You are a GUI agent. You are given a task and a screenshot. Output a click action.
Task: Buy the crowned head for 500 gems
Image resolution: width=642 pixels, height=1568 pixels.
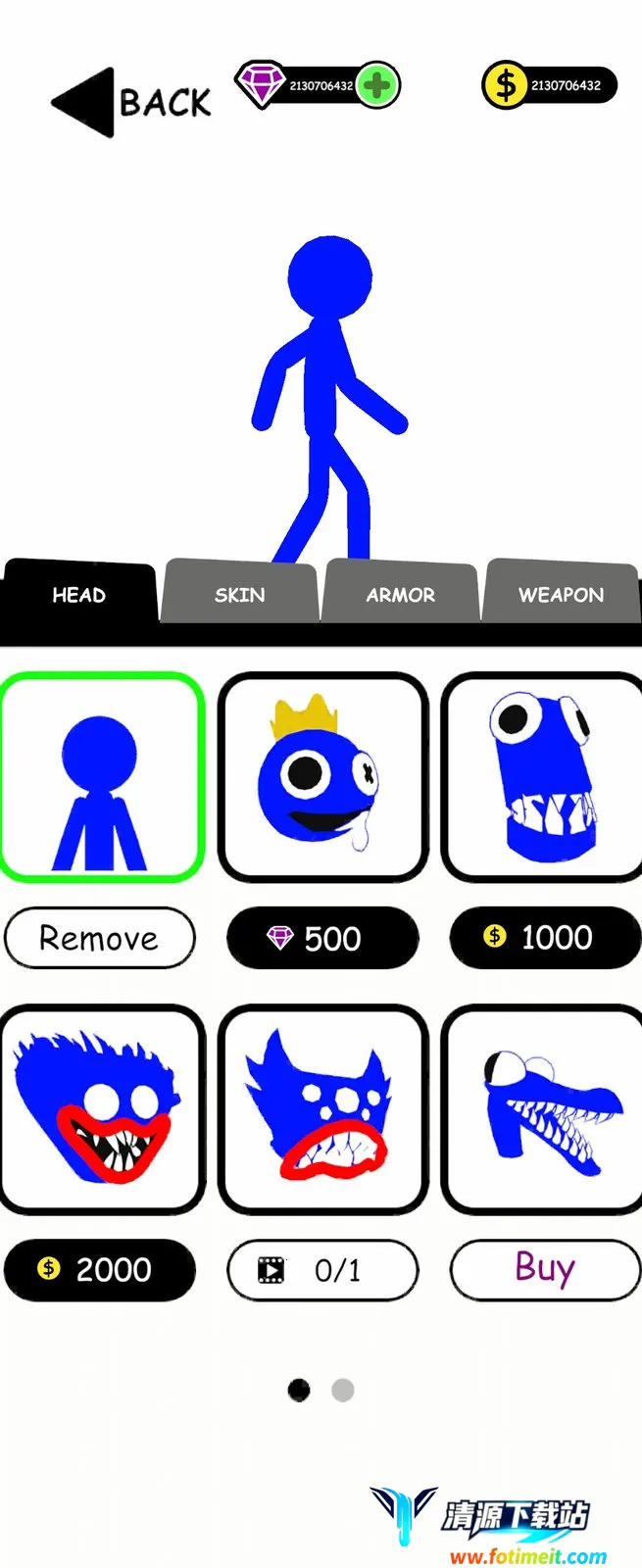[322, 938]
